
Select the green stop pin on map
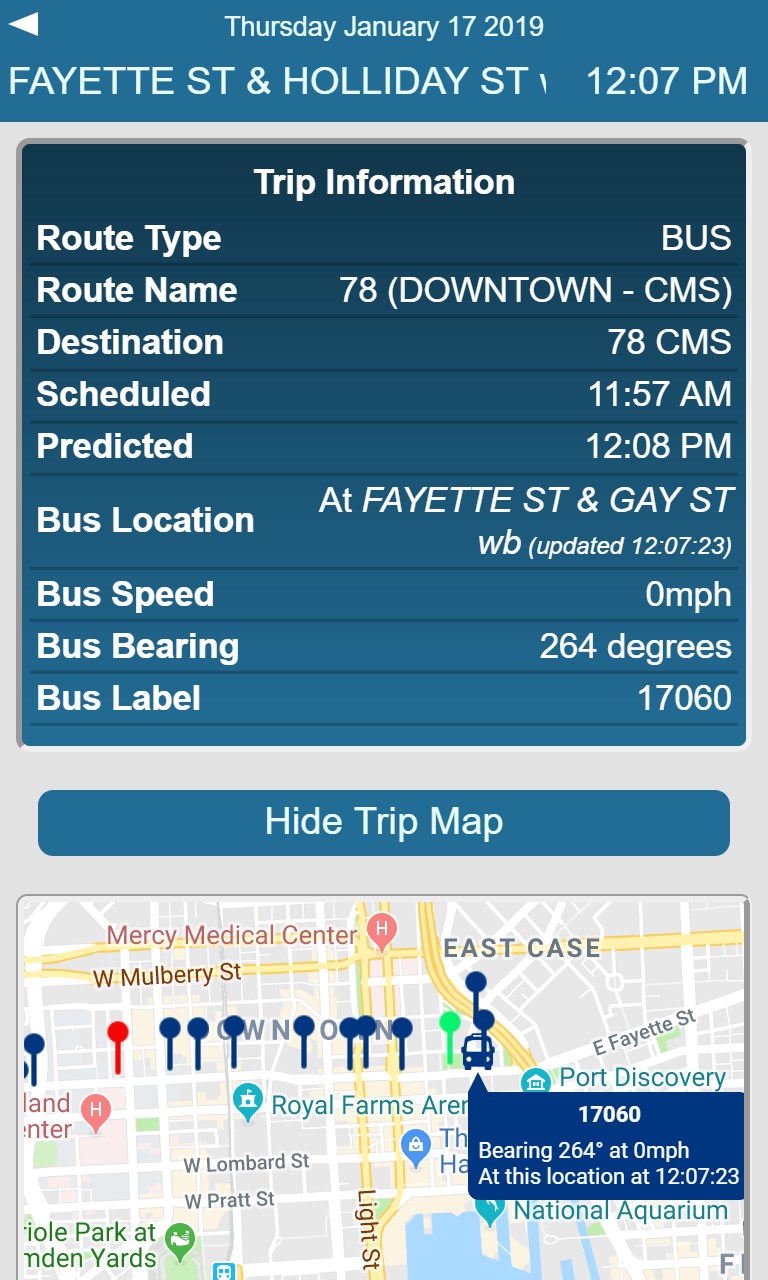[x=450, y=1023]
